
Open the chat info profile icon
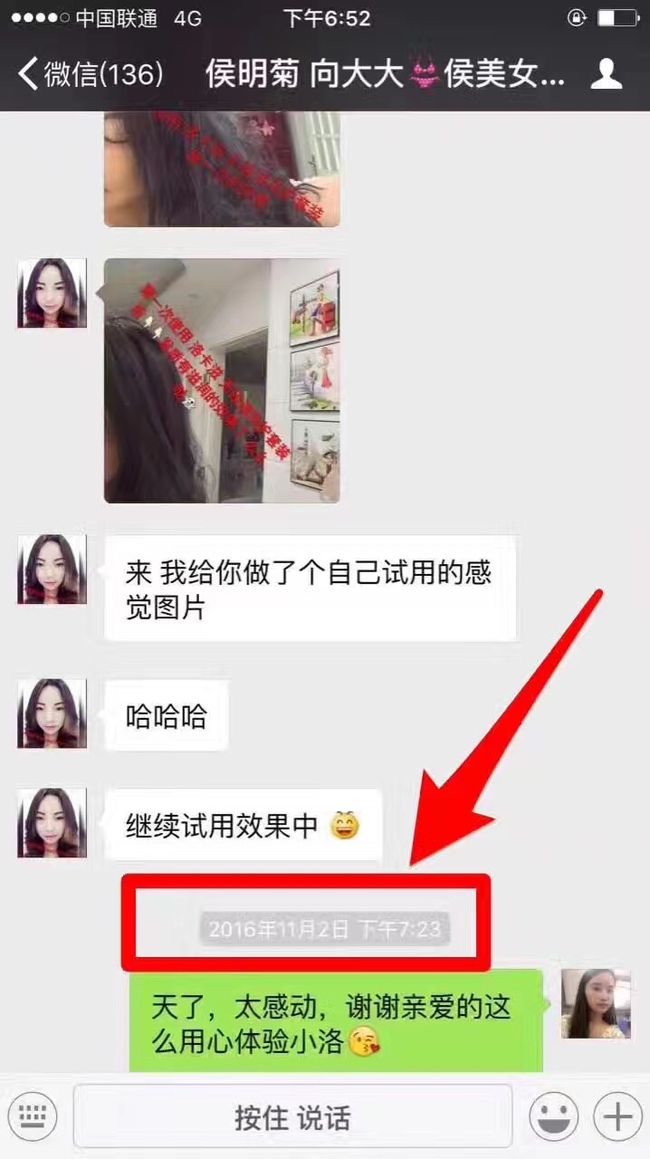point(606,75)
